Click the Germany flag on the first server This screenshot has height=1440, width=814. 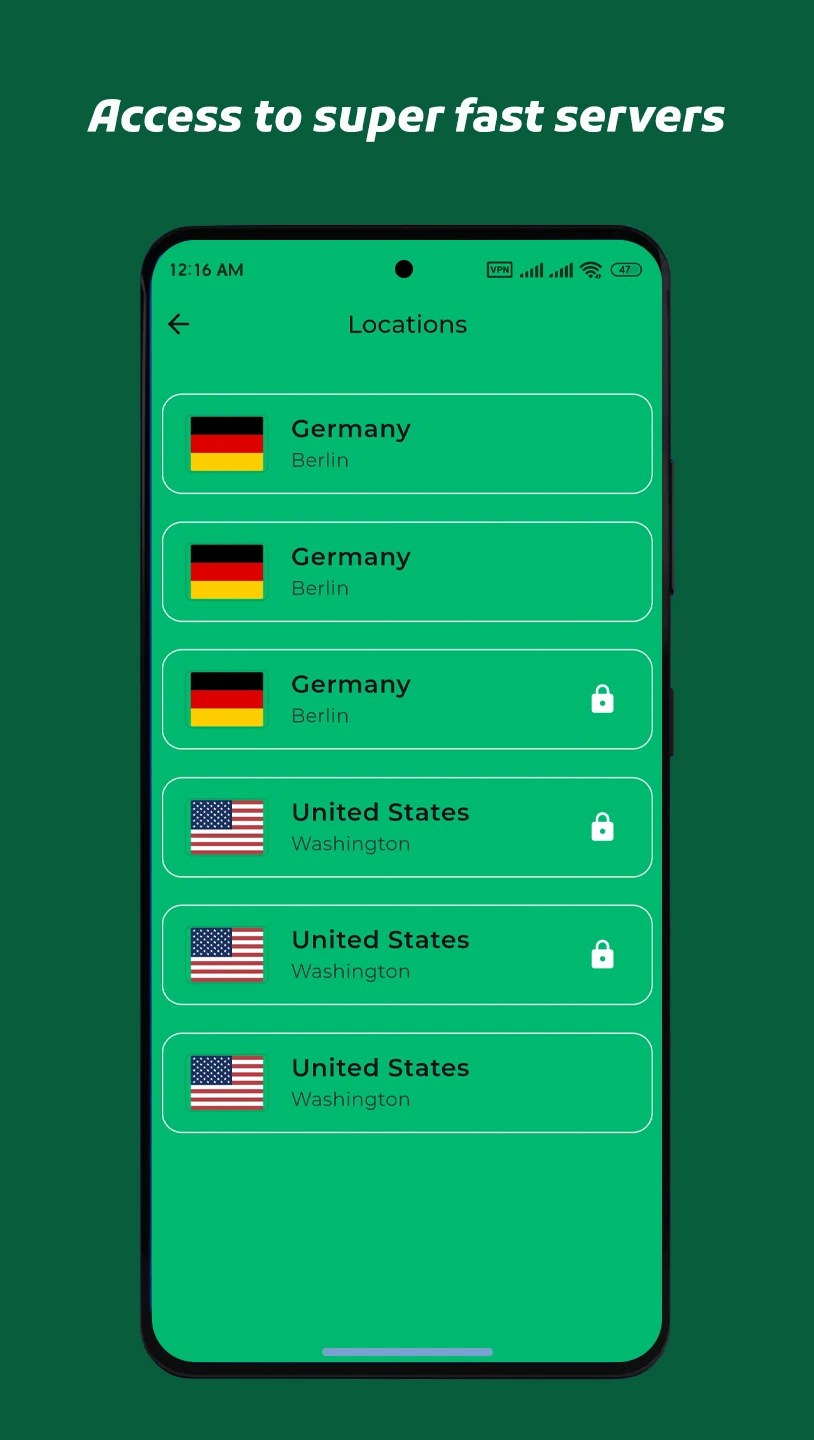(226, 444)
